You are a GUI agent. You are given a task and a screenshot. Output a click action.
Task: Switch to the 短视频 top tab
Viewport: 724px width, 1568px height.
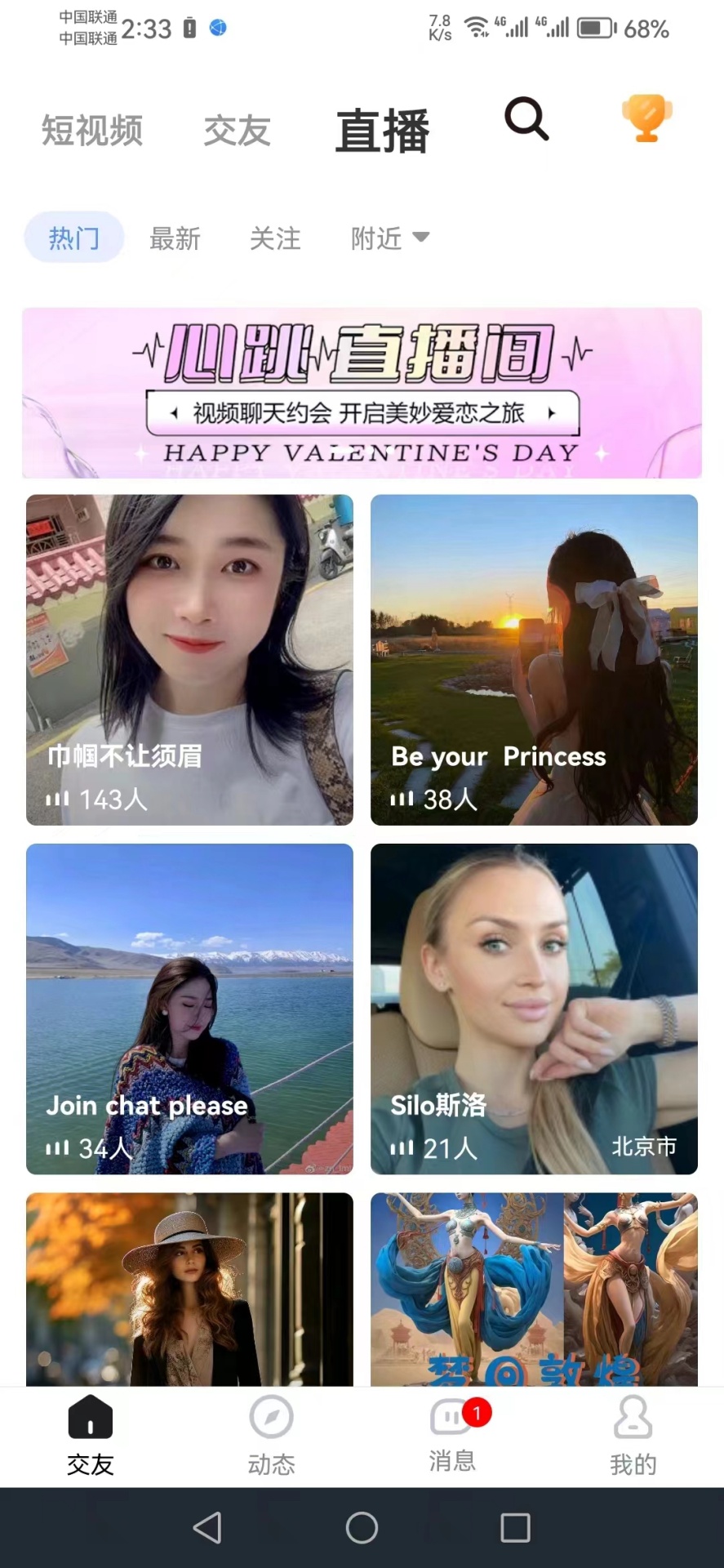click(x=92, y=131)
